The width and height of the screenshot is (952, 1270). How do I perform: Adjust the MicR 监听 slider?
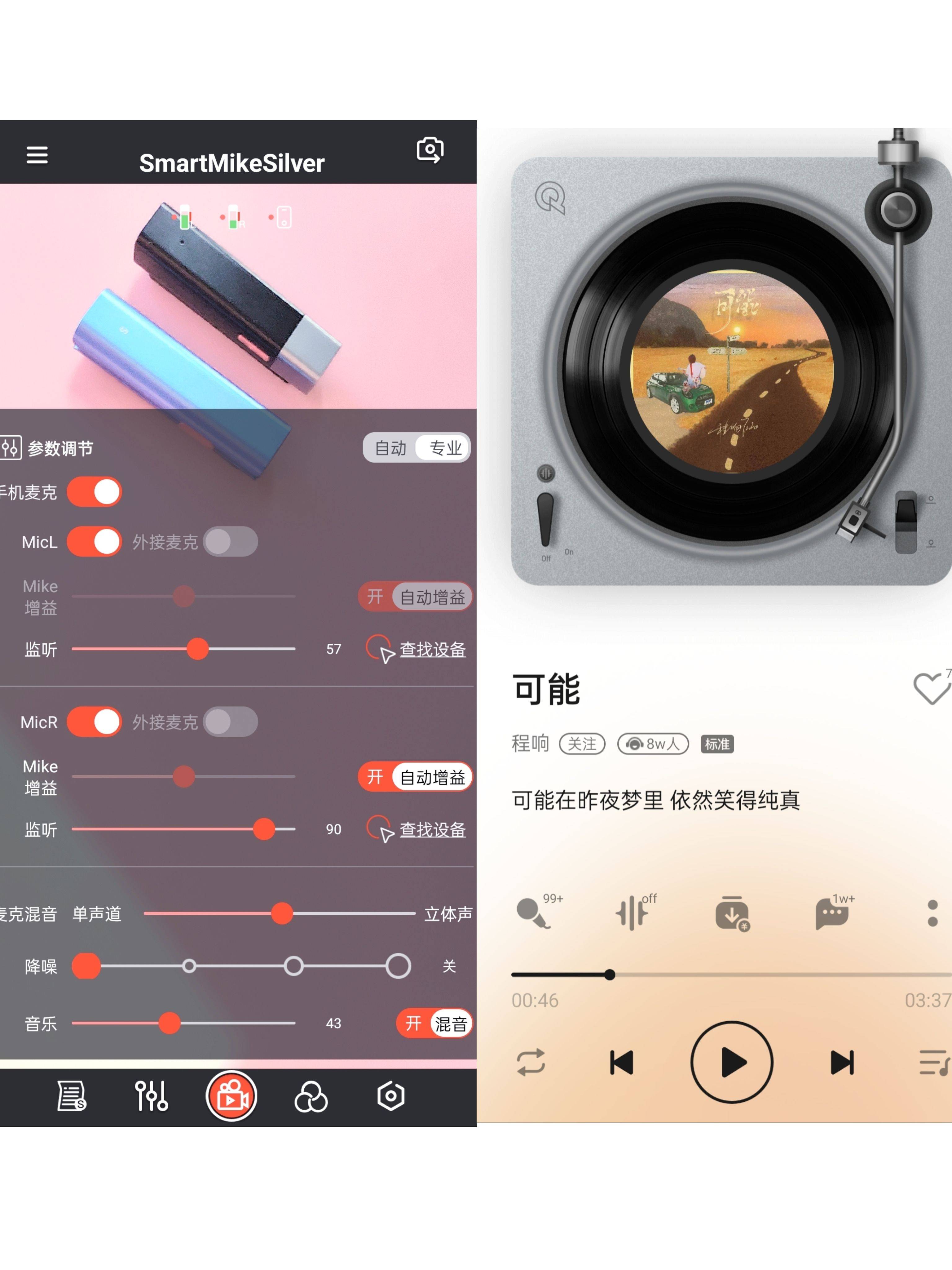coord(264,829)
